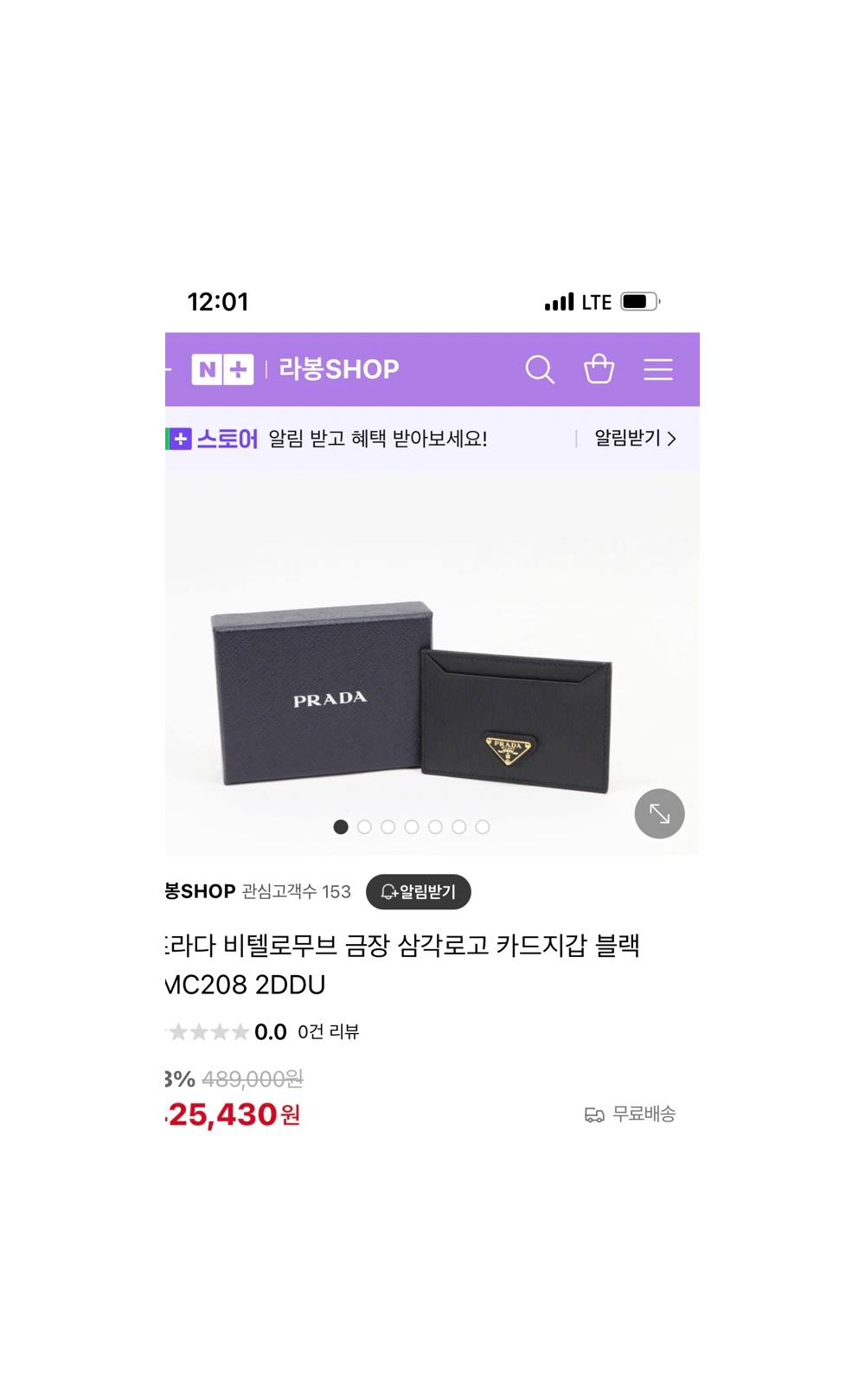Tap the dark 알림받기 button next to the shop name
This screenshot has width=865, height=1400.
[419, 892]
